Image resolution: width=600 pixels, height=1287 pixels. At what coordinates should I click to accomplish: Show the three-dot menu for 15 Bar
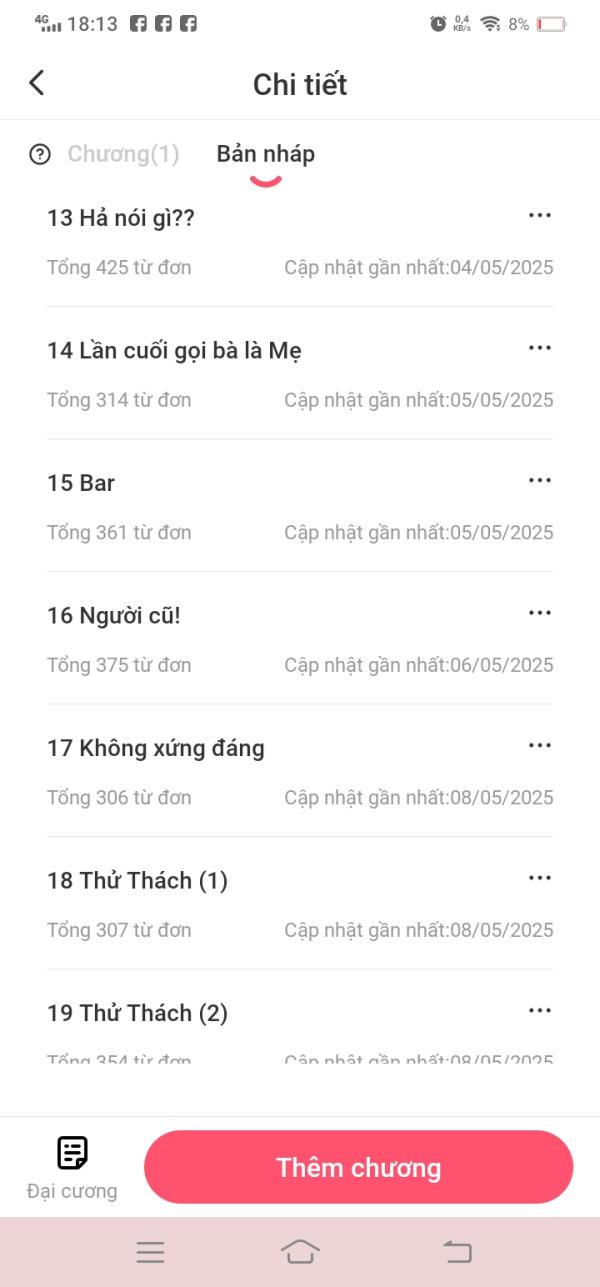tap(540, 480)
